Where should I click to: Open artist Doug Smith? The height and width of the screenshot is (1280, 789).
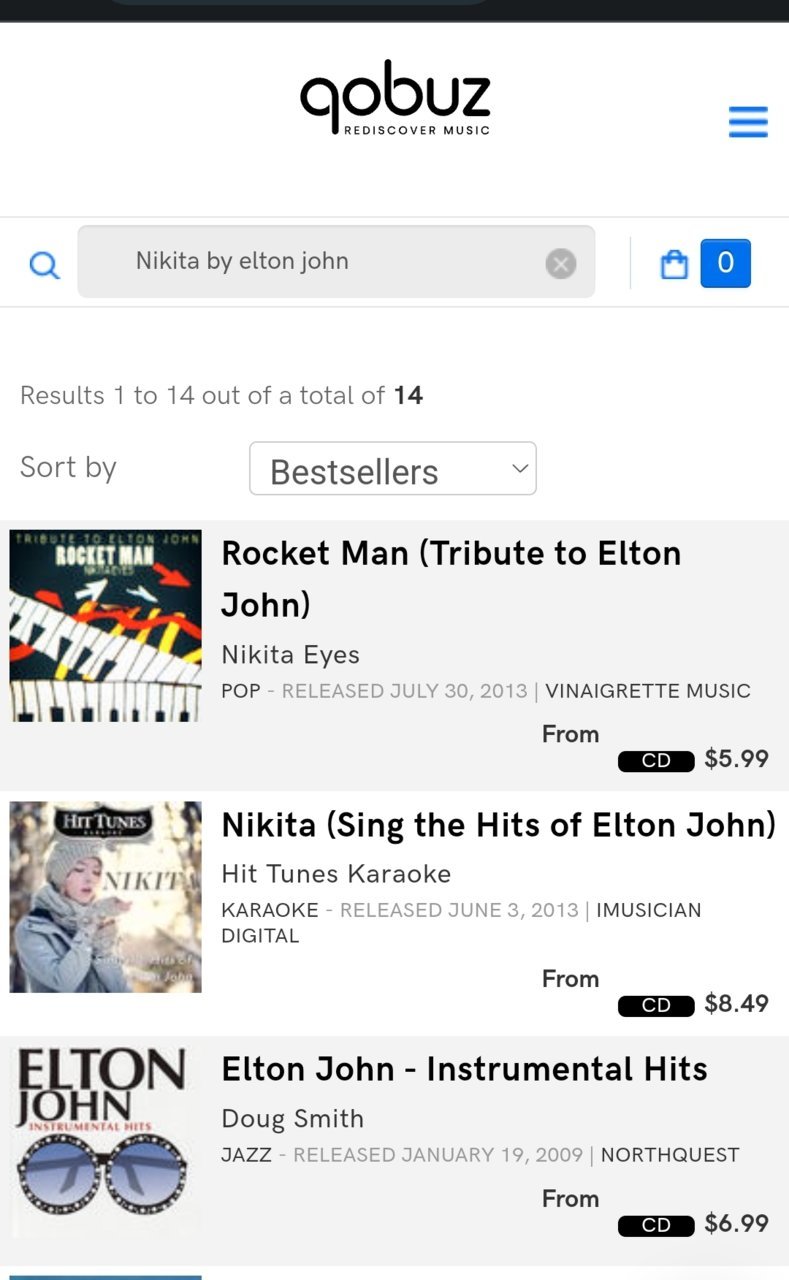point(292,1118)
